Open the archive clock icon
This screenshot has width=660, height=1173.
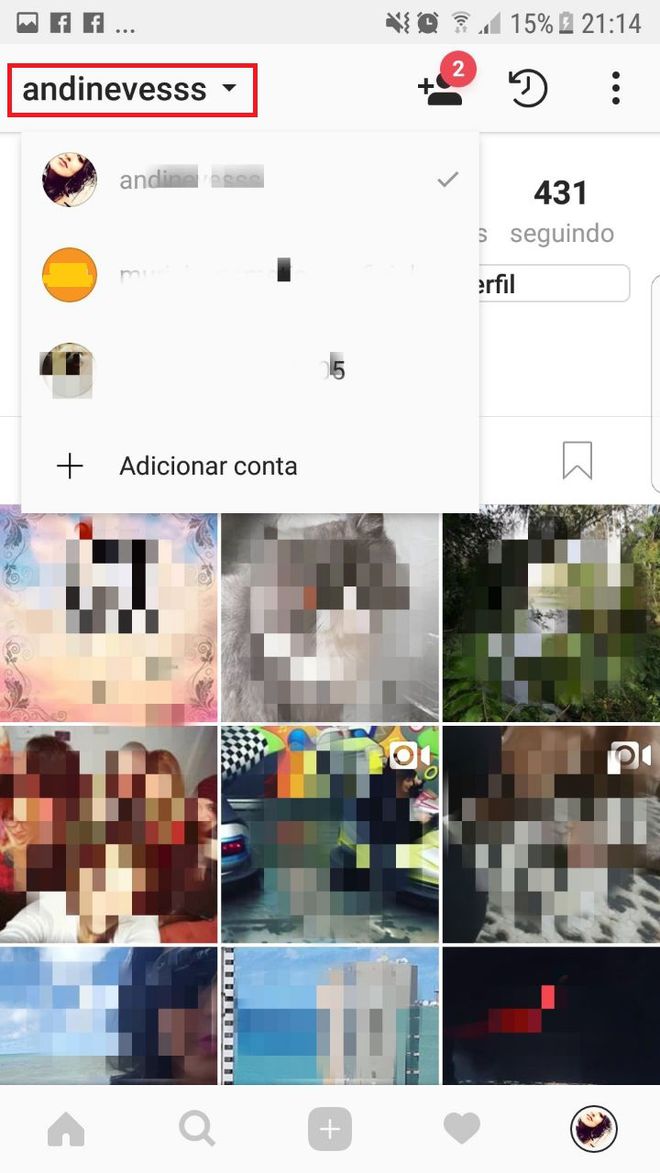point(527,88)
